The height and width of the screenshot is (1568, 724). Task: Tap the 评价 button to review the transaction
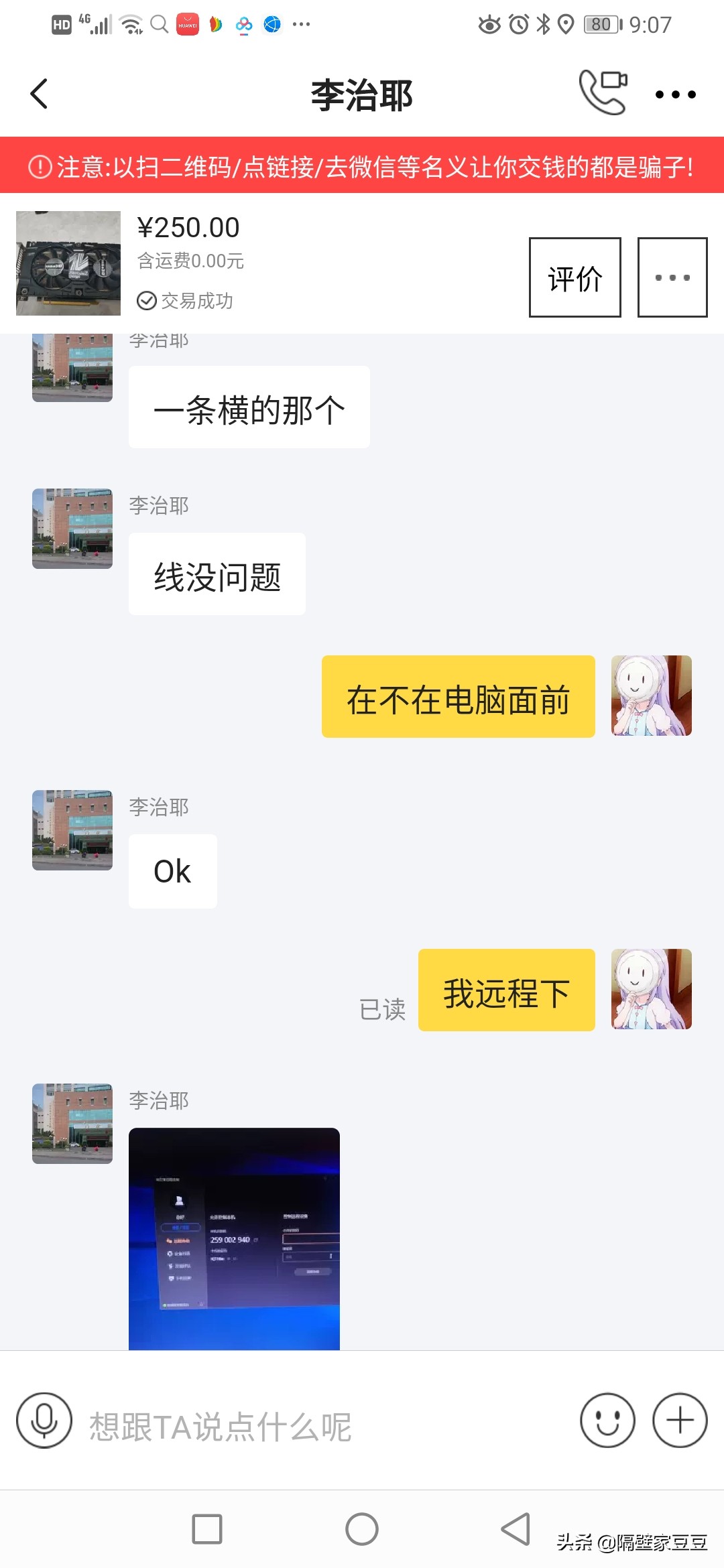(x=574, y=277)
